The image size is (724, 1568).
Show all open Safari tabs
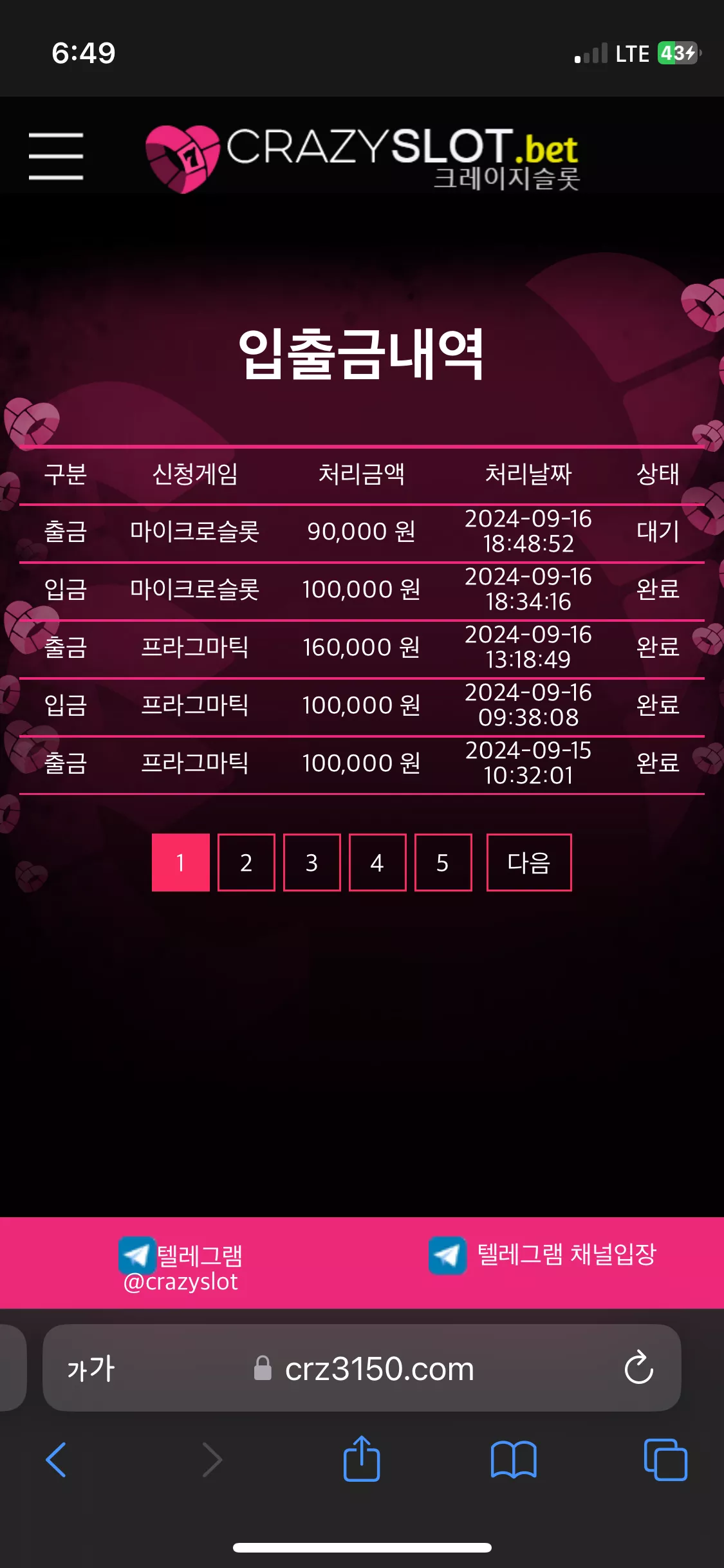pyautogui.click(x=665, y=1459)
